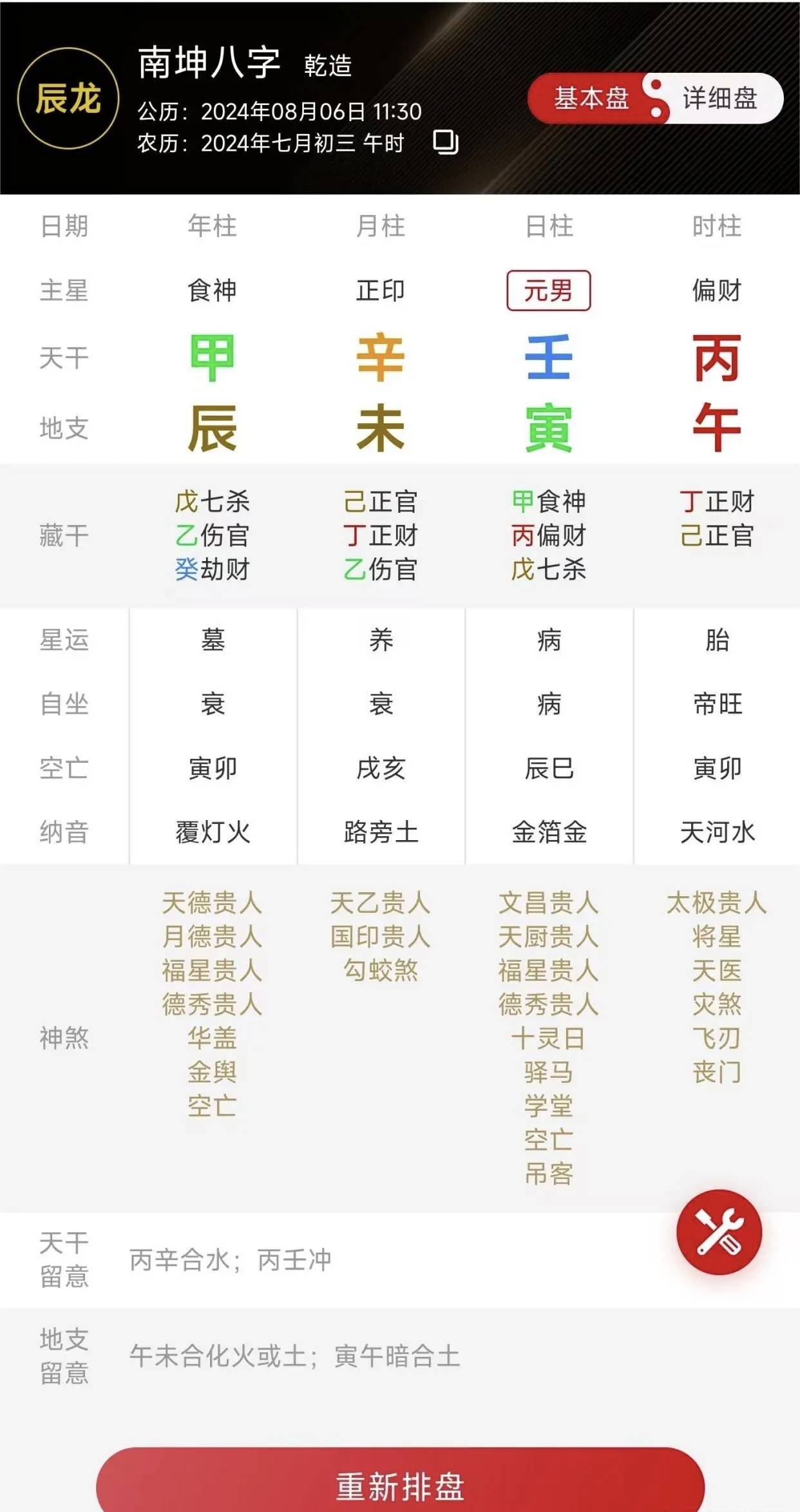This screenshot has height=1512, width=800.
Task: Click the 辰龙 zodiac badge icon
Action: click(71, 100)
